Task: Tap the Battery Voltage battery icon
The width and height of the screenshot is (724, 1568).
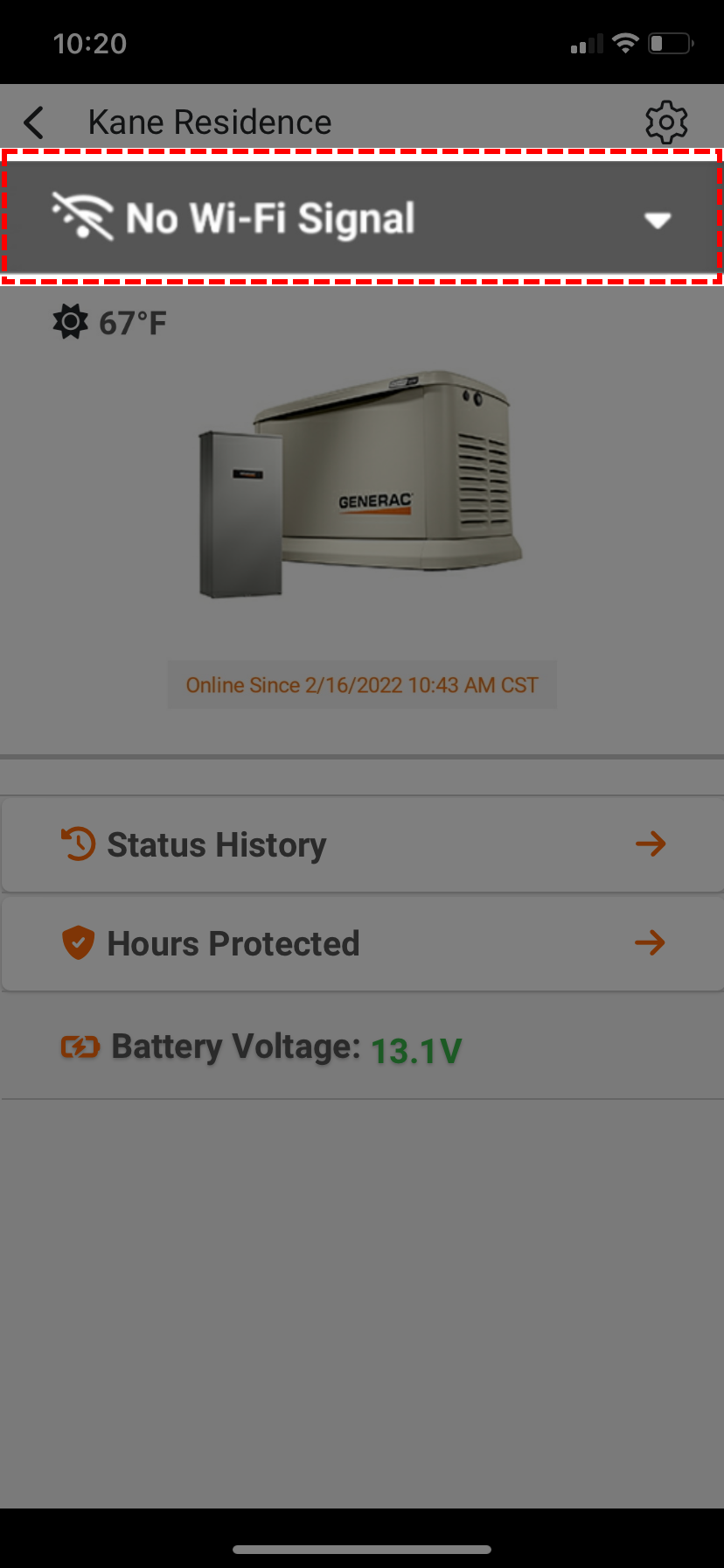Action: point(79,1046)
